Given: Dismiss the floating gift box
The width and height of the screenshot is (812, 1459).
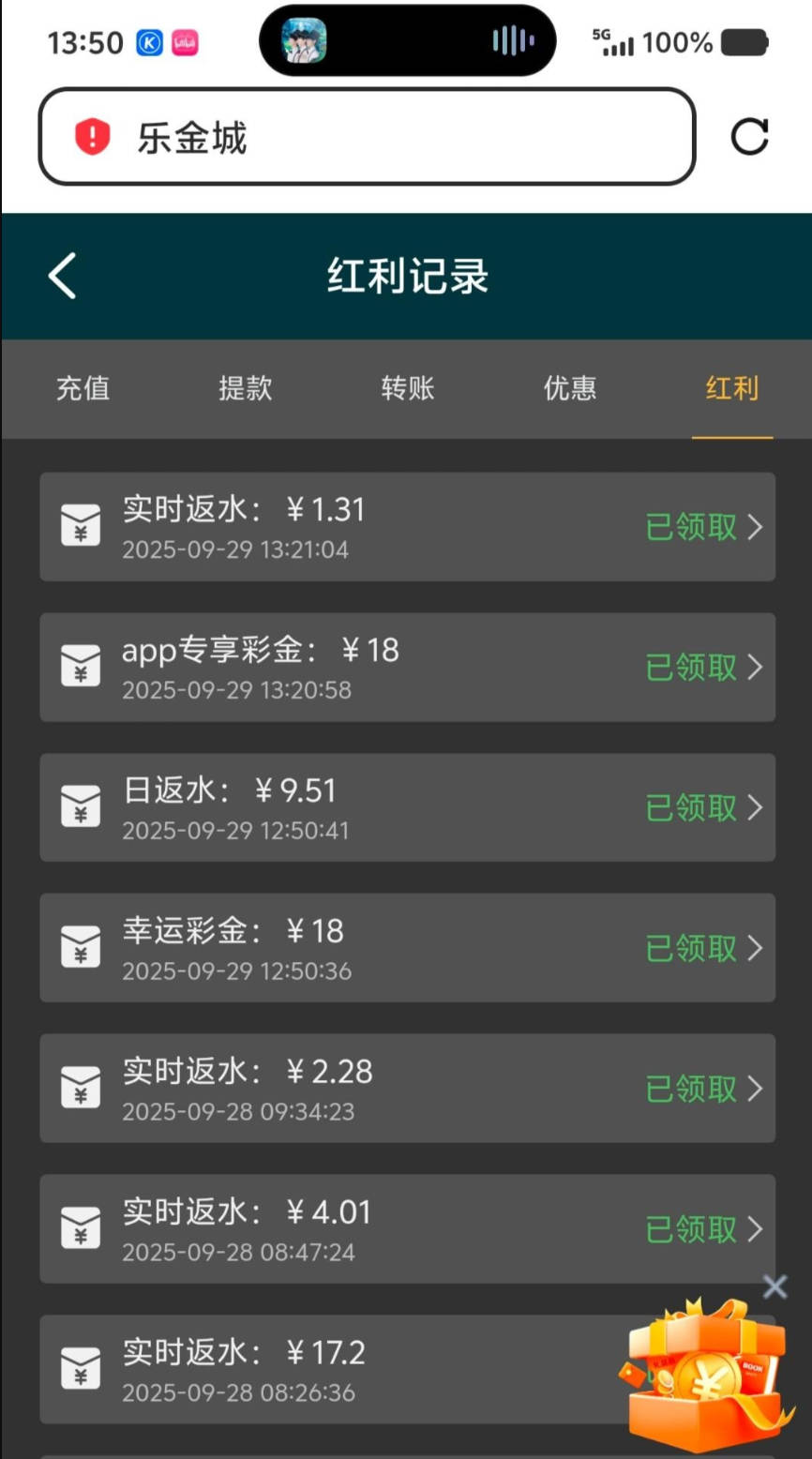Looking at the screenshot, I should tap(774, 1286).
